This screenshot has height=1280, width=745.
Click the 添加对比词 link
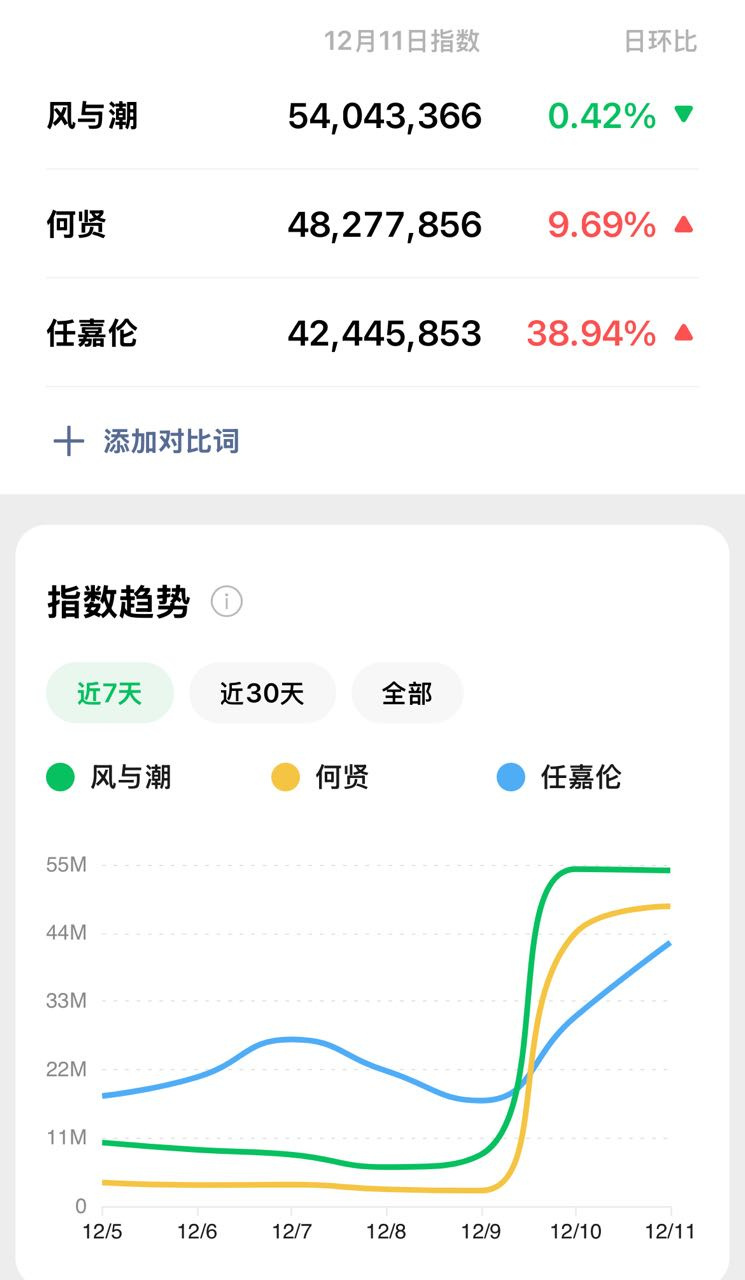point(172,440)
